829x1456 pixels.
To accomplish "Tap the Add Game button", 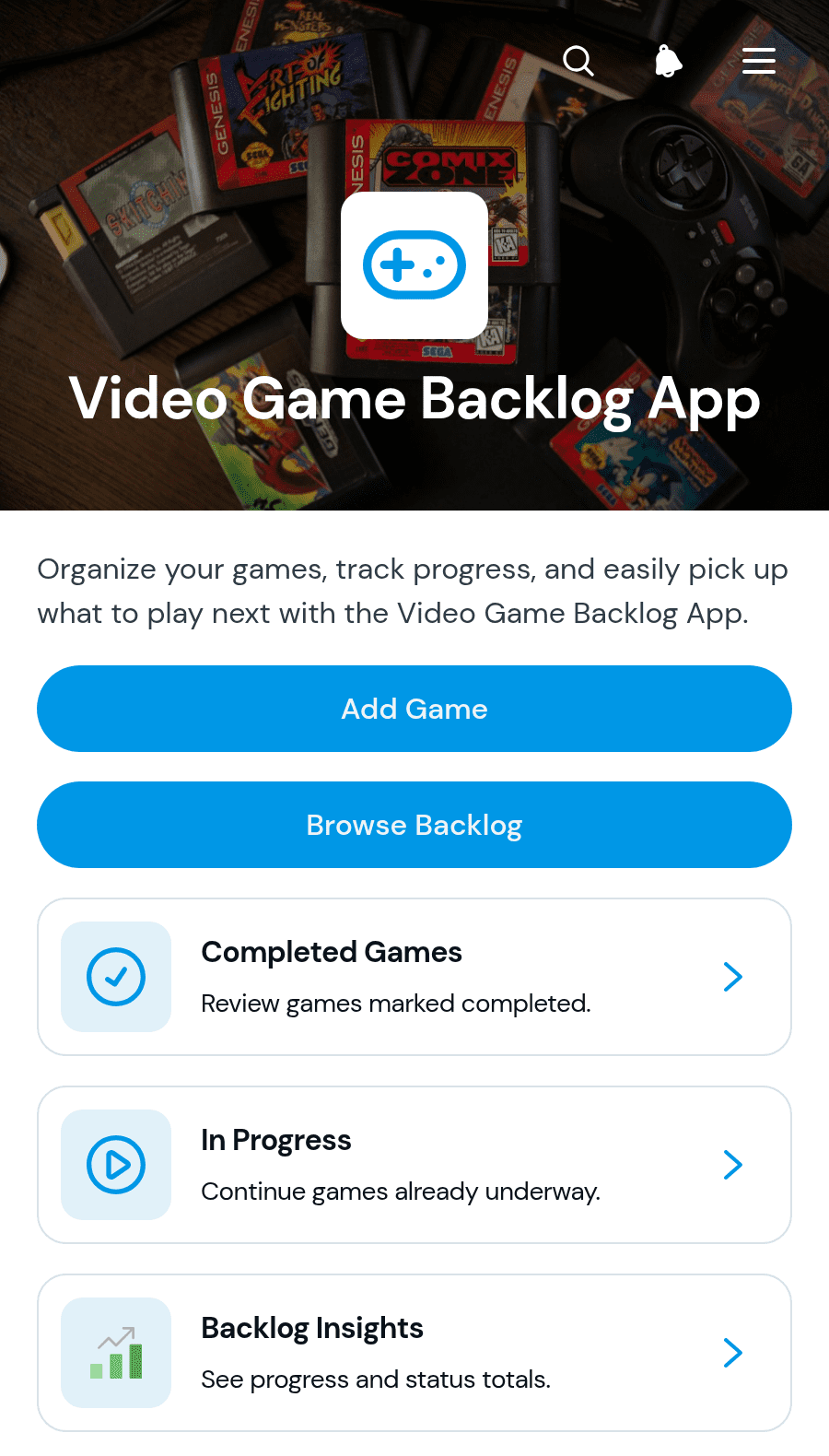I will (414, 709).
